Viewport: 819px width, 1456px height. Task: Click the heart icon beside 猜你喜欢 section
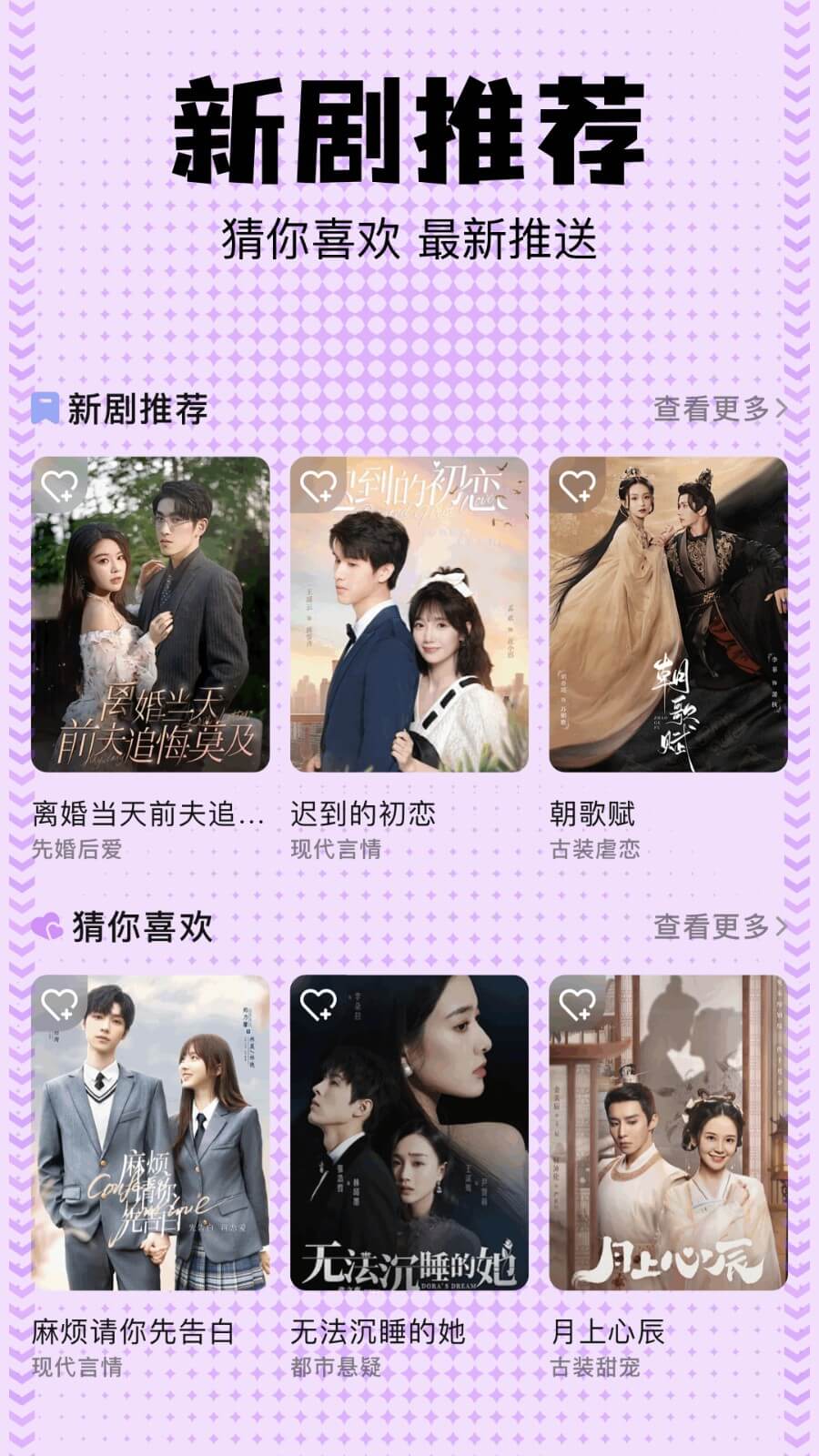(43, 925)
